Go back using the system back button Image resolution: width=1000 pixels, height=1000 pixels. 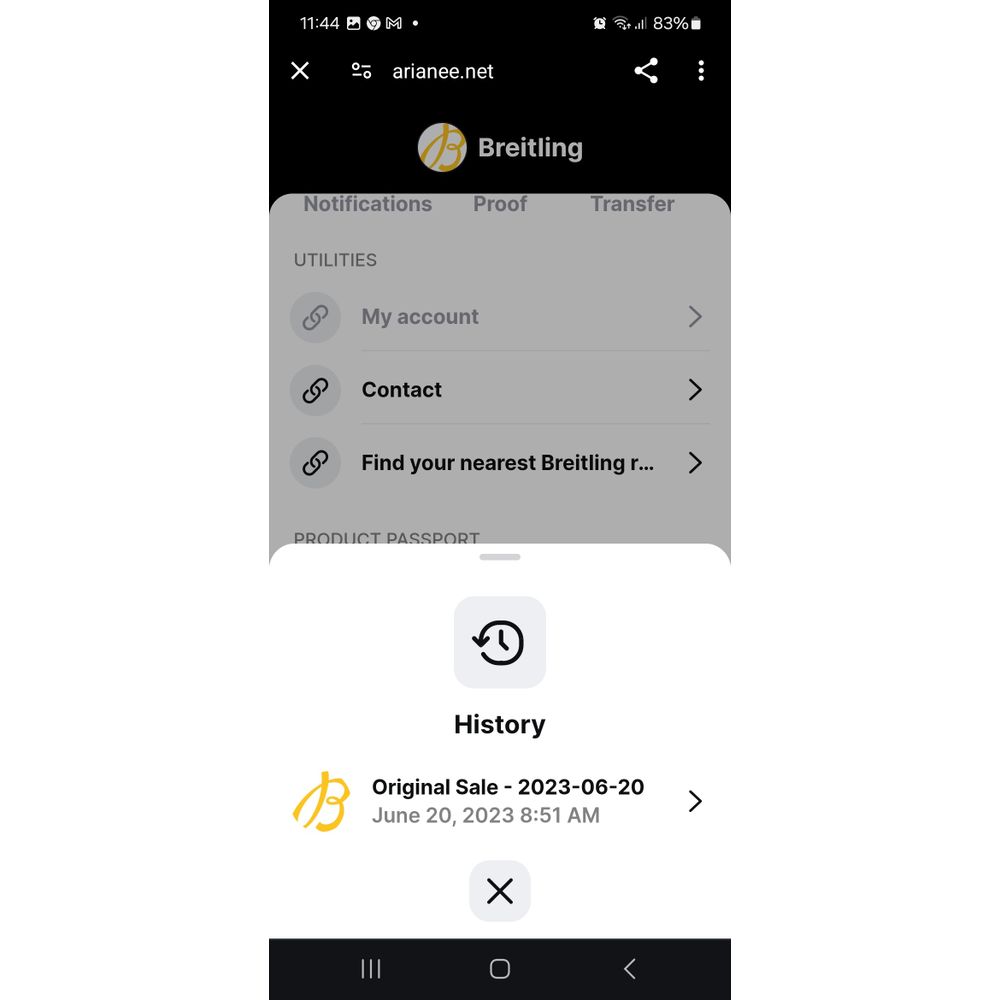(629, 968)
